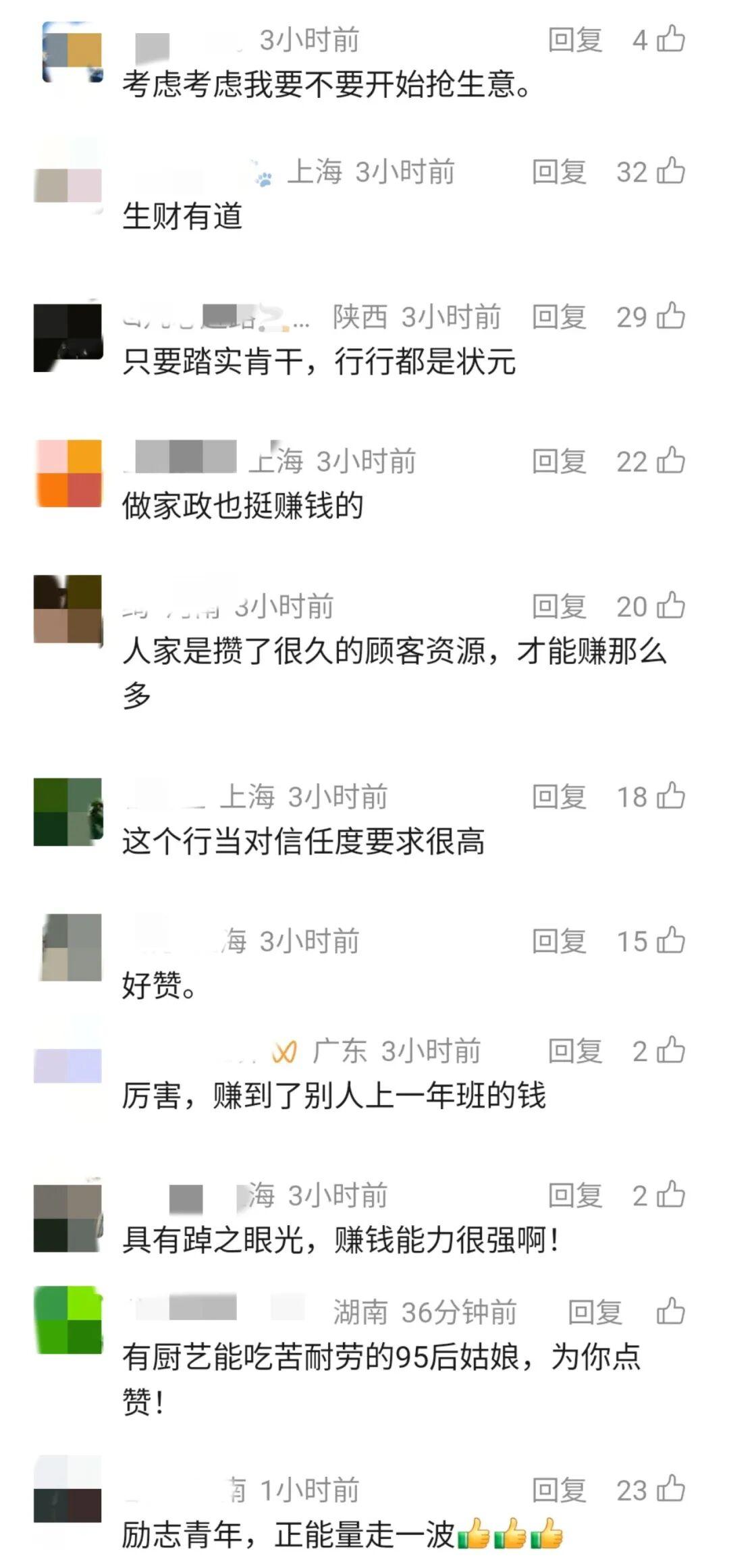Like the "做家政也挺赚钱的" comment

[x=671, y=460]
